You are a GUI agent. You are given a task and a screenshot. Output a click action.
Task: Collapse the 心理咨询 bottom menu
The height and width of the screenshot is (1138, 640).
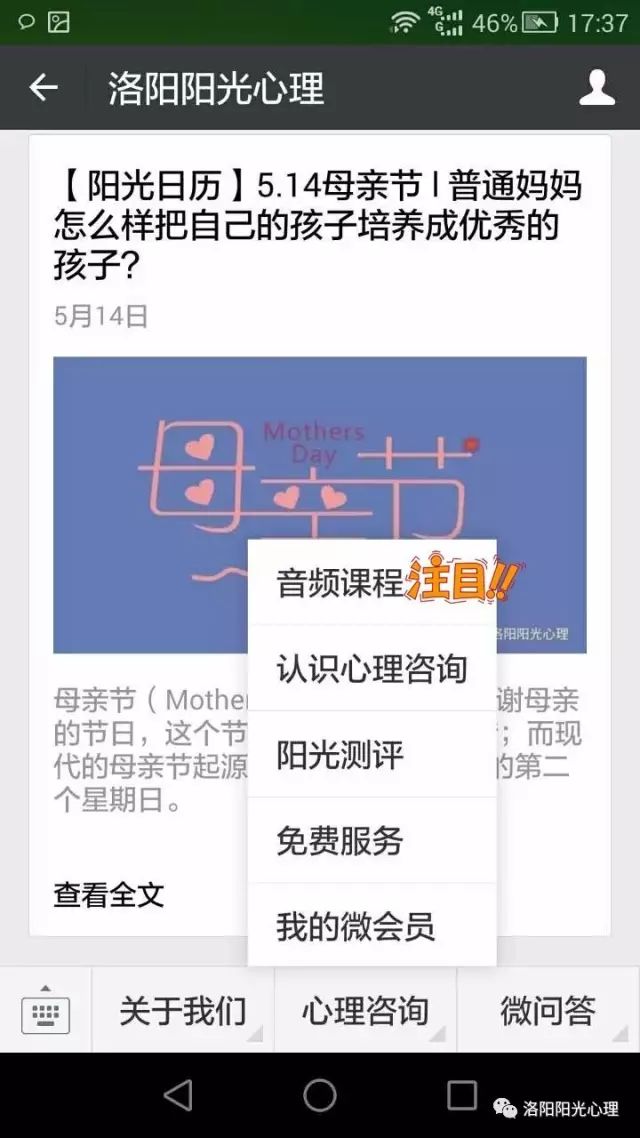(365, 1011)
